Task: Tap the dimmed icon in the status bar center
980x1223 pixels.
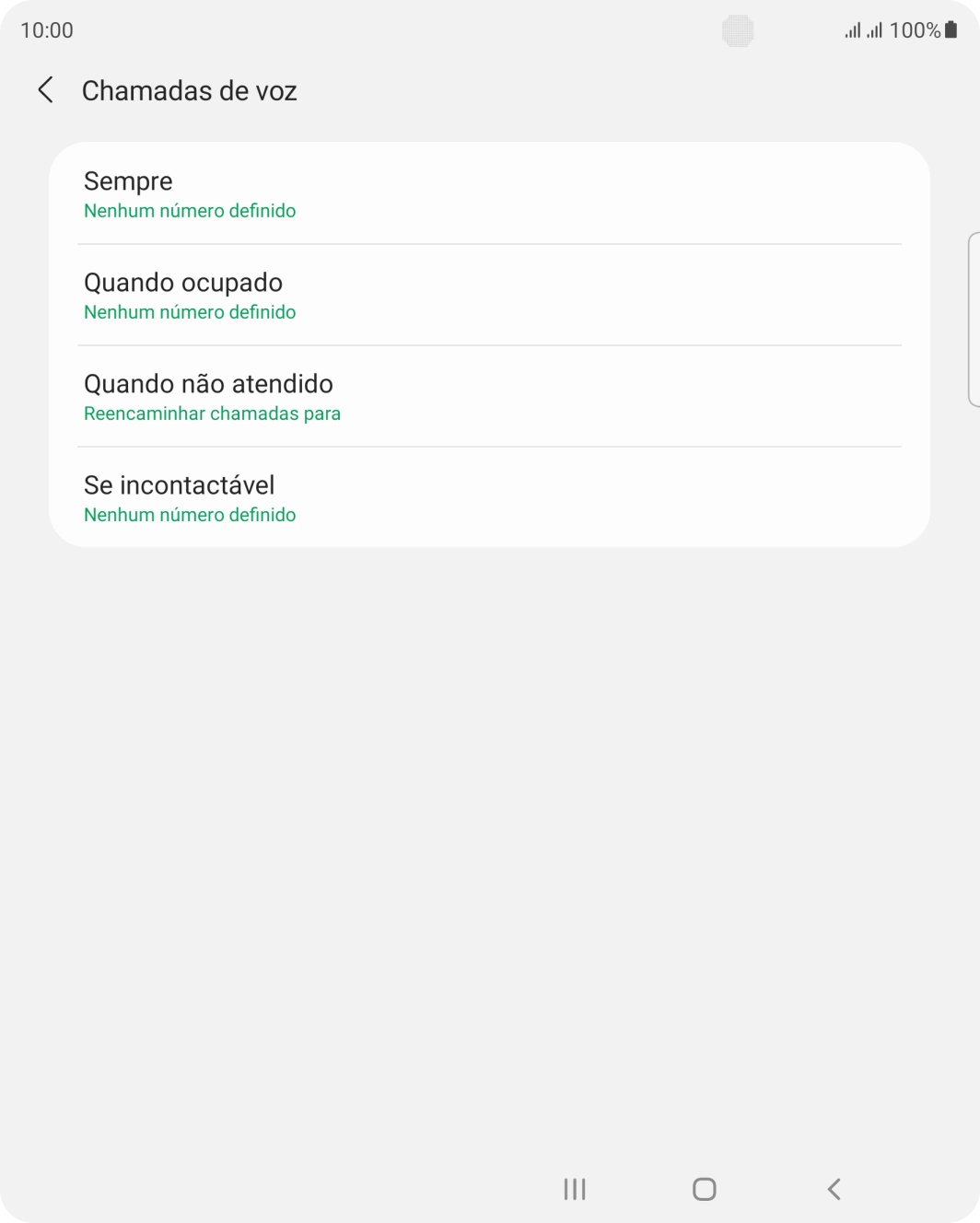Action: point(737,29)
